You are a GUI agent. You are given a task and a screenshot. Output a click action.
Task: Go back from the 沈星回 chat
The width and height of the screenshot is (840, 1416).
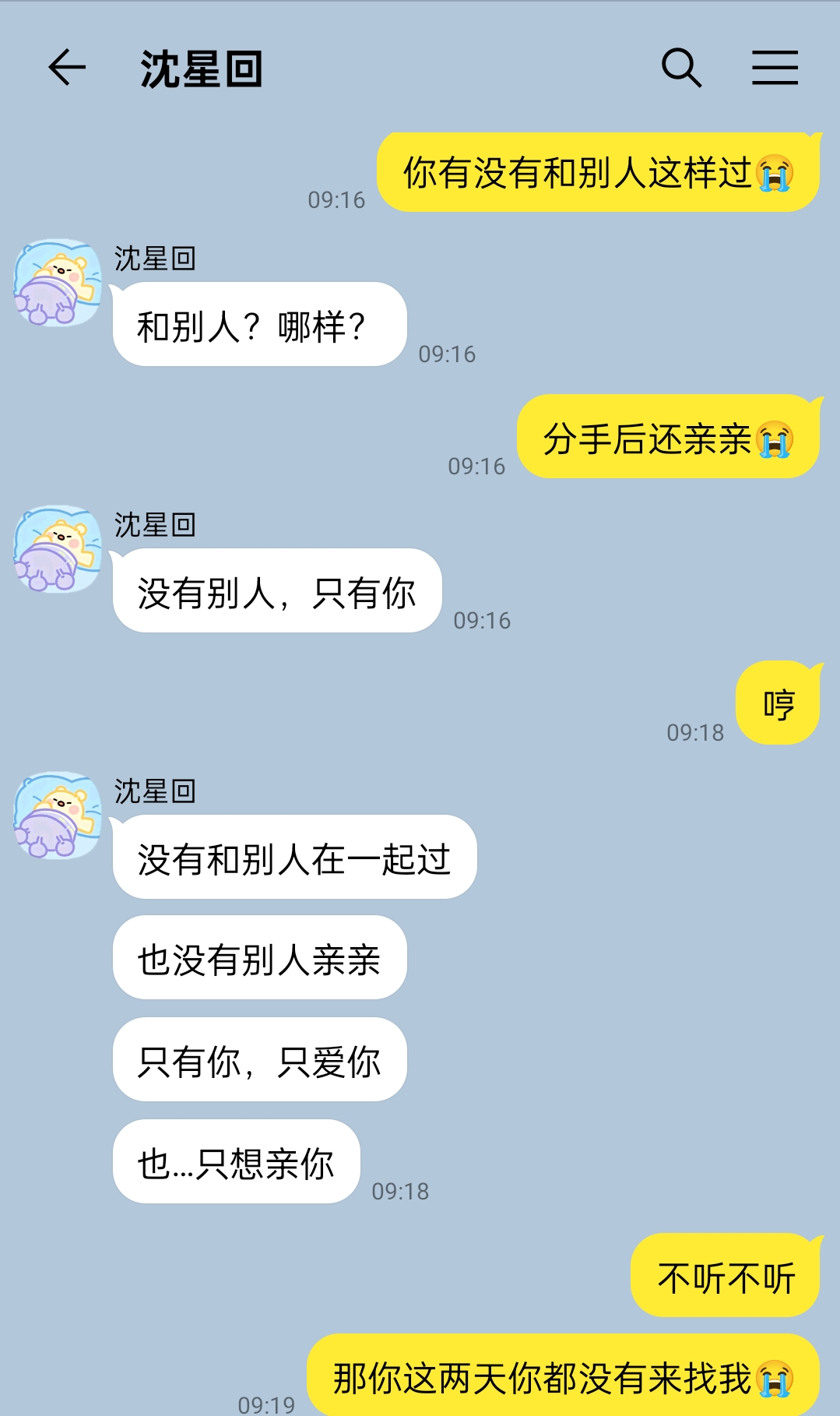[67, 67]
